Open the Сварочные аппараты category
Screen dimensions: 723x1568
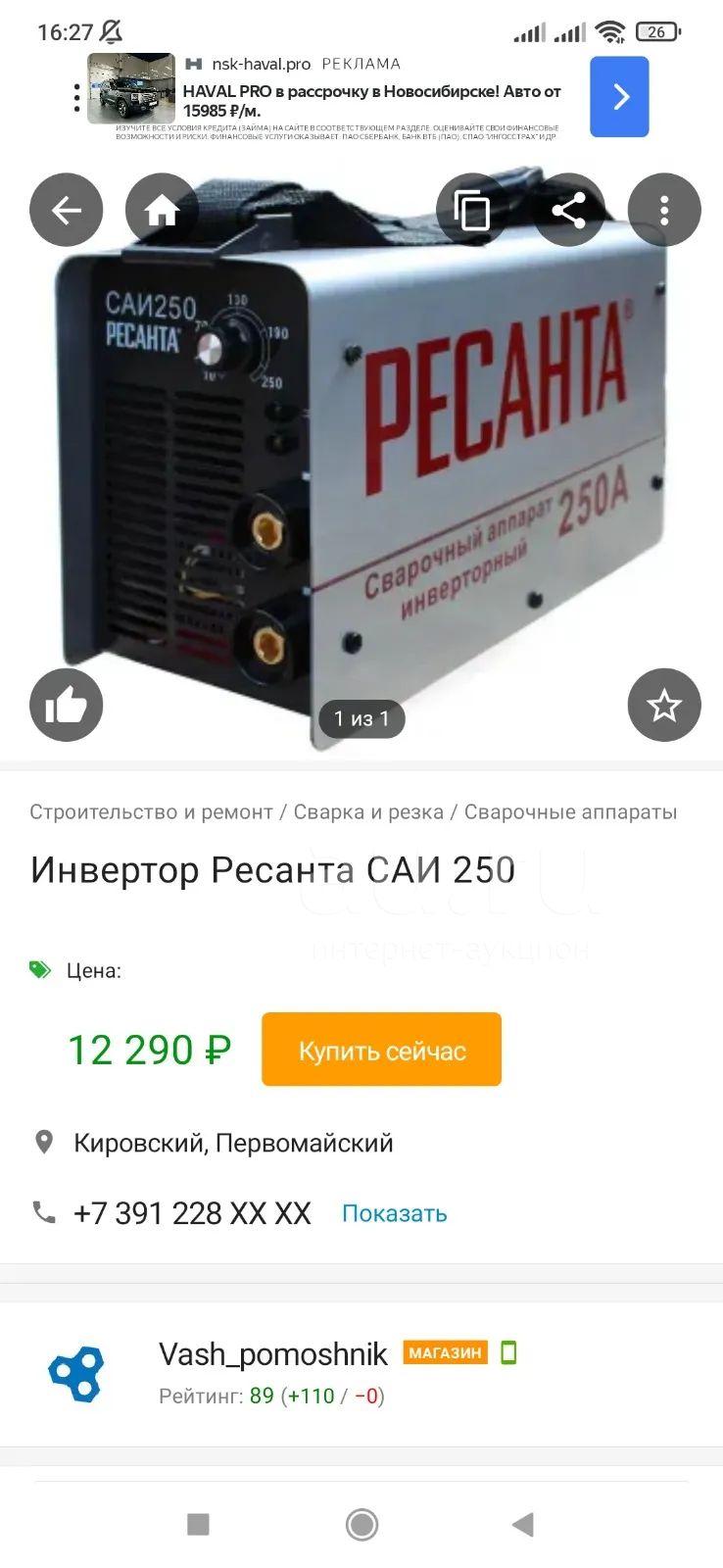click(x=570, y=811)
